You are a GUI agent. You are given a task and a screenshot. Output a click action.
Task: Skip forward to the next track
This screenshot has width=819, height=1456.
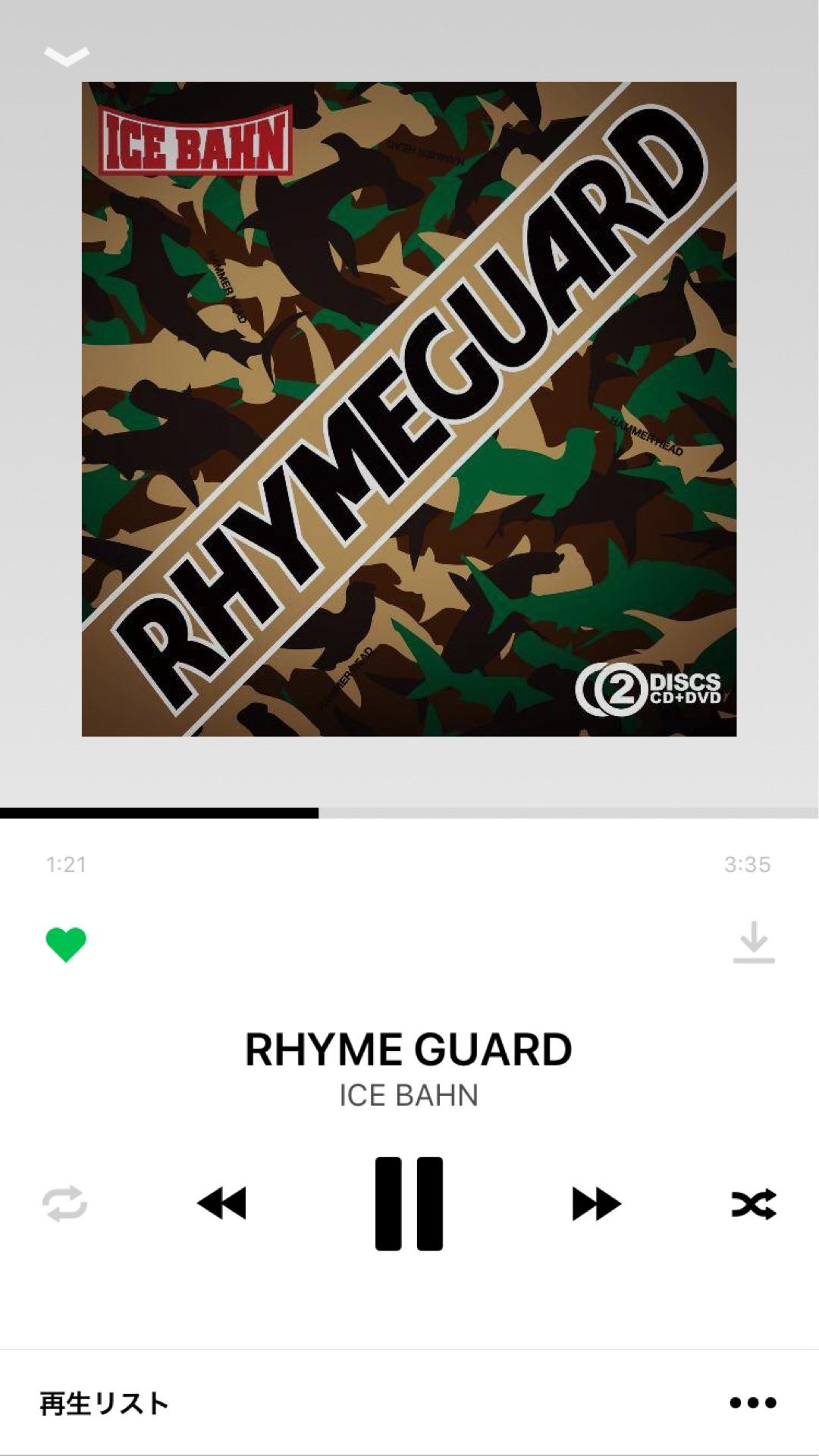(x=596, y=1203)
